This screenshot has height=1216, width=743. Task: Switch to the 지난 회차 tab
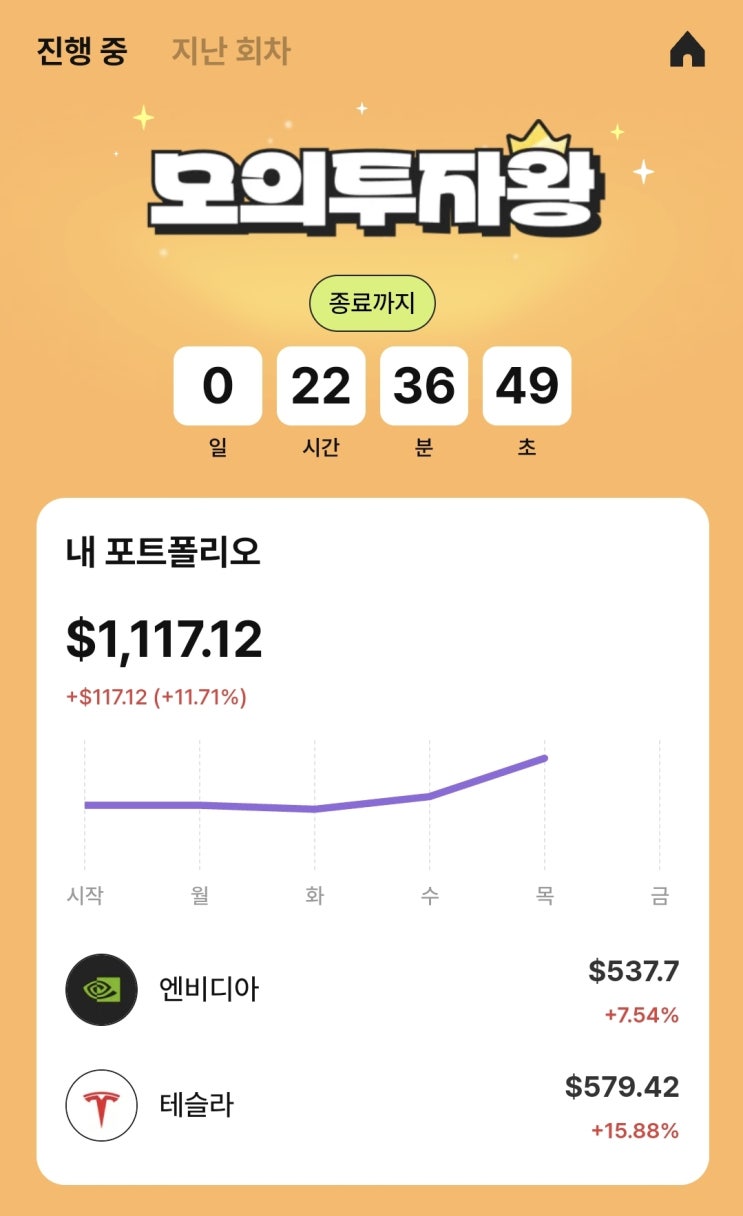(231, 51)
